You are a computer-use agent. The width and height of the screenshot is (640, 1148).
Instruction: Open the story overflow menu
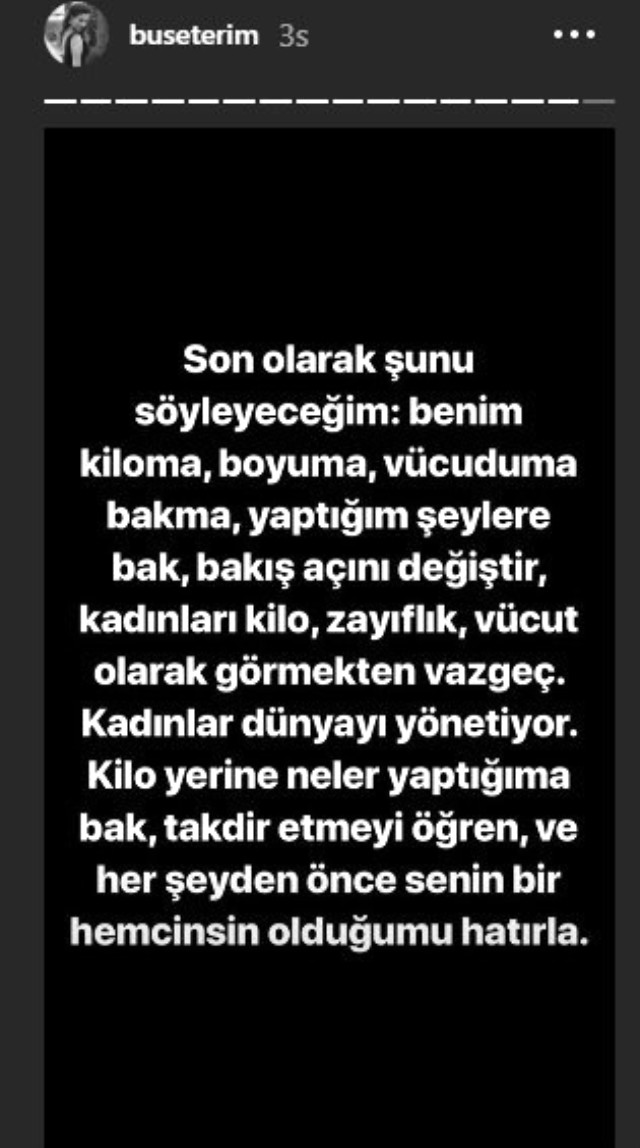click(x=575, y=35)
